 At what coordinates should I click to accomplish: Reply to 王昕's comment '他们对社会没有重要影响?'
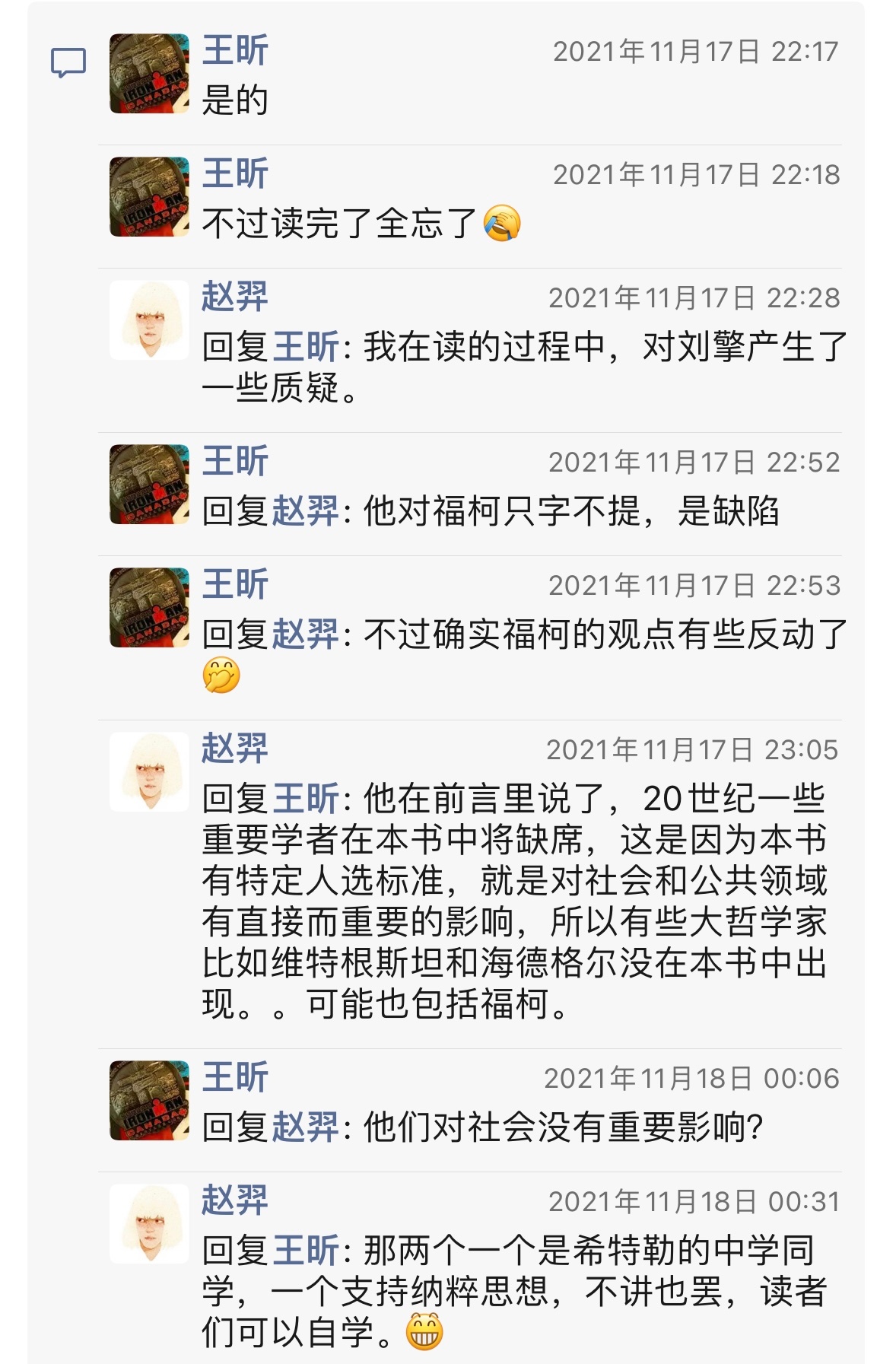(563, 1127)
